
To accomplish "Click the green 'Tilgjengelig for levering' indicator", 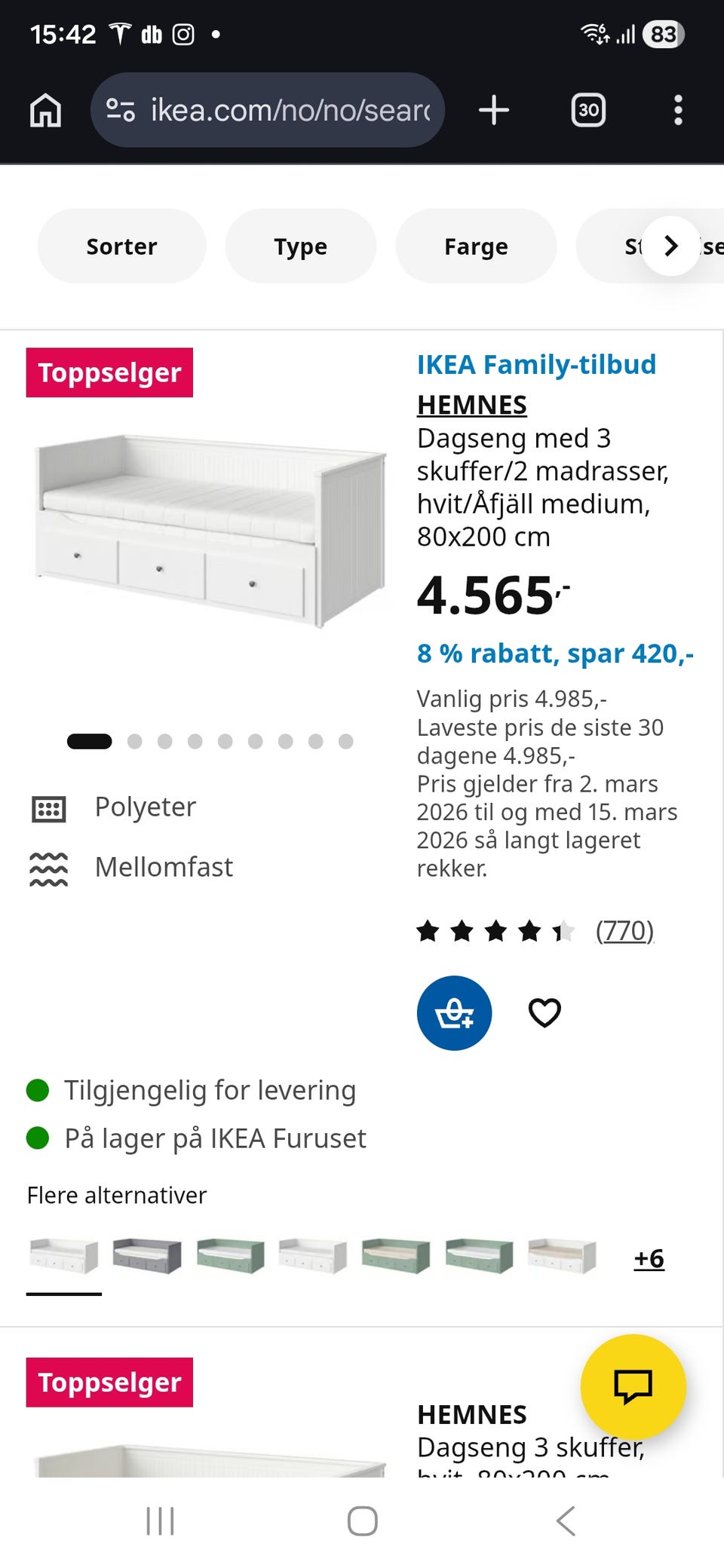I will click(x=38, y=1090).
